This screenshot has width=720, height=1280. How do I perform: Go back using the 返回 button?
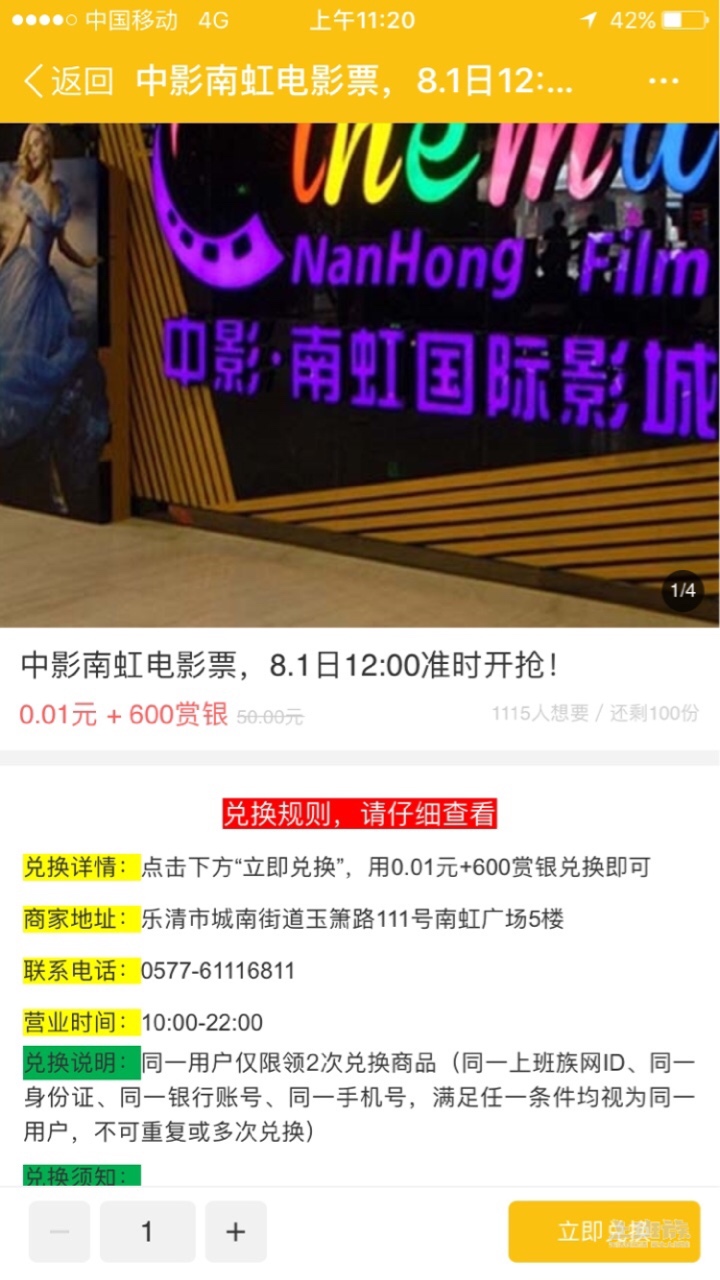68,81
